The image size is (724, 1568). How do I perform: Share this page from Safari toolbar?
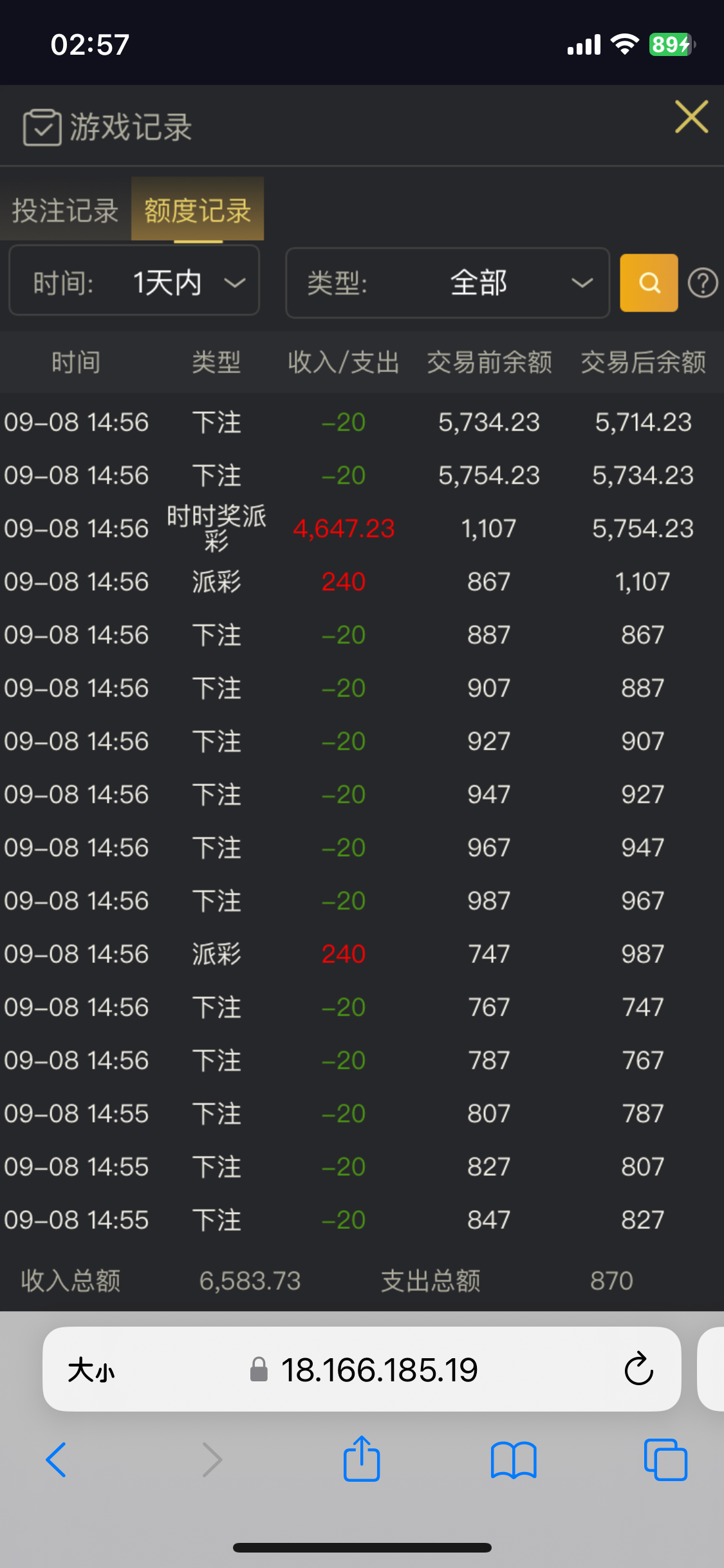coord(362,1459)
